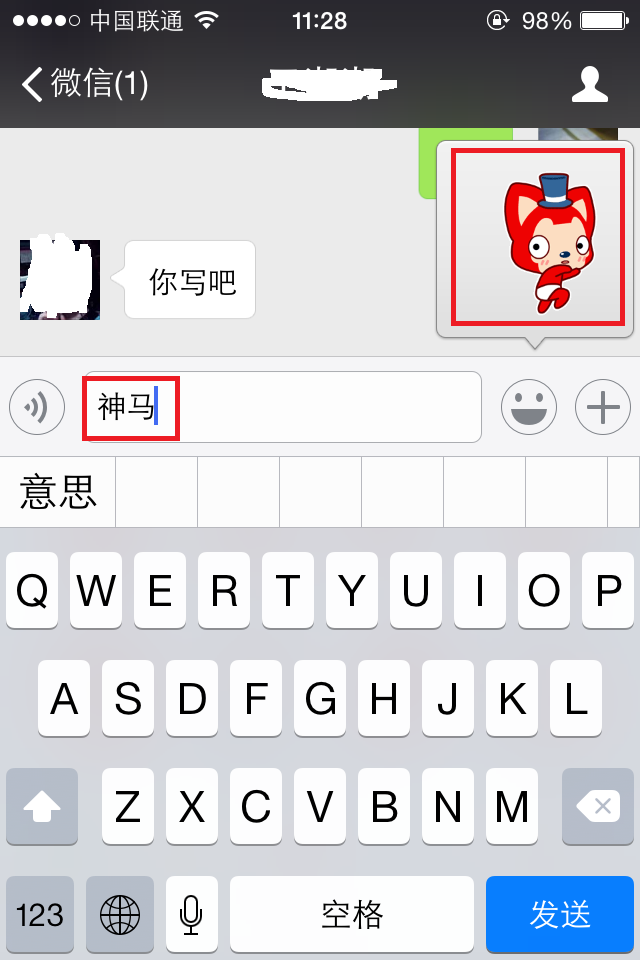Go back to the 微信 chat list
Image resolution: width=640 pixels, height=960 pixels.
click(85, 84)
